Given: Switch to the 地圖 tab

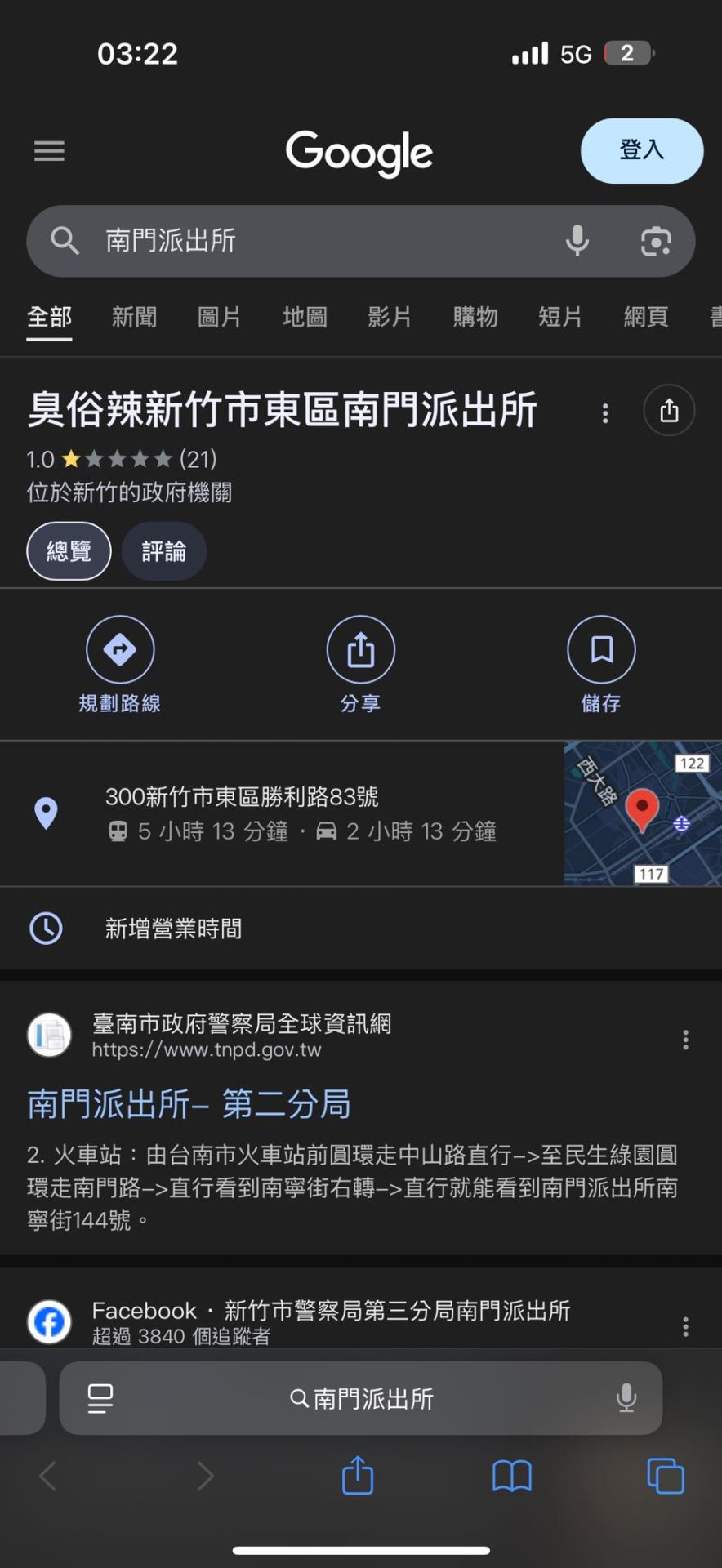Looking at the screenshot, I should tap(305, 317).
